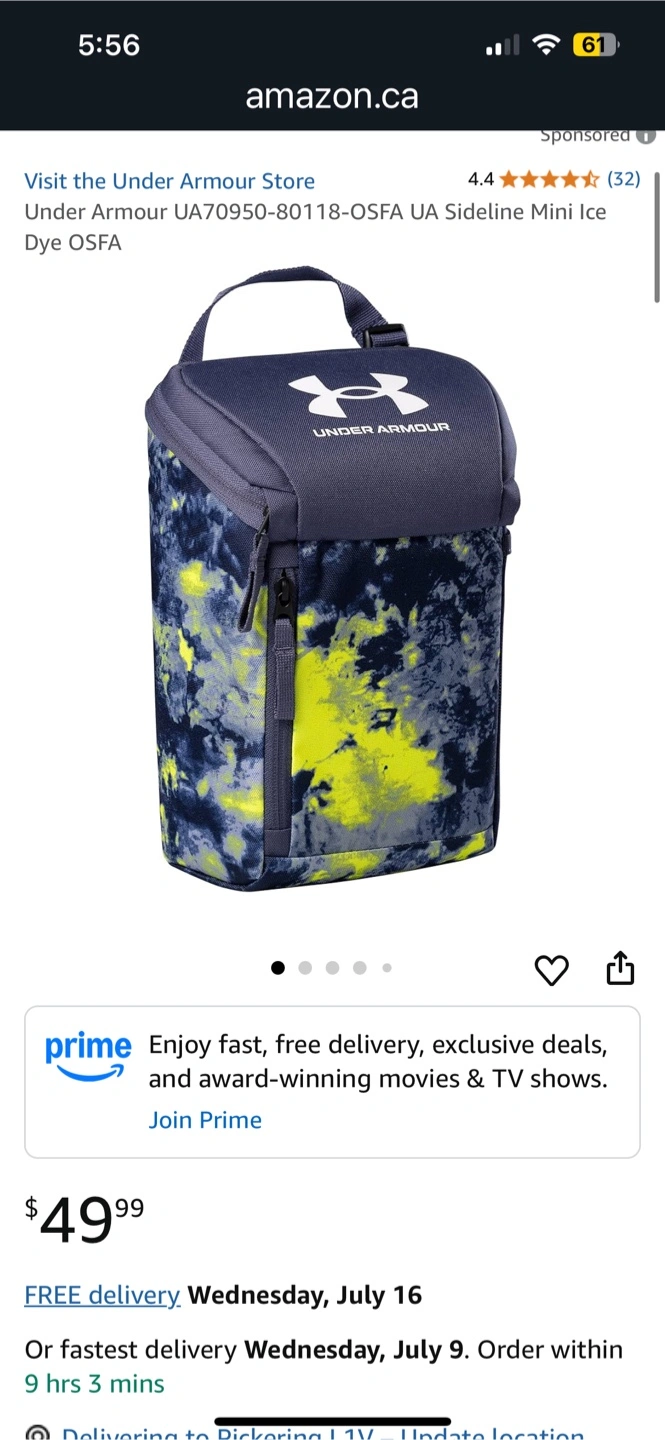665x1440 pixels.
Task: Open FREE delivery details link
Action: point(102,1295)
